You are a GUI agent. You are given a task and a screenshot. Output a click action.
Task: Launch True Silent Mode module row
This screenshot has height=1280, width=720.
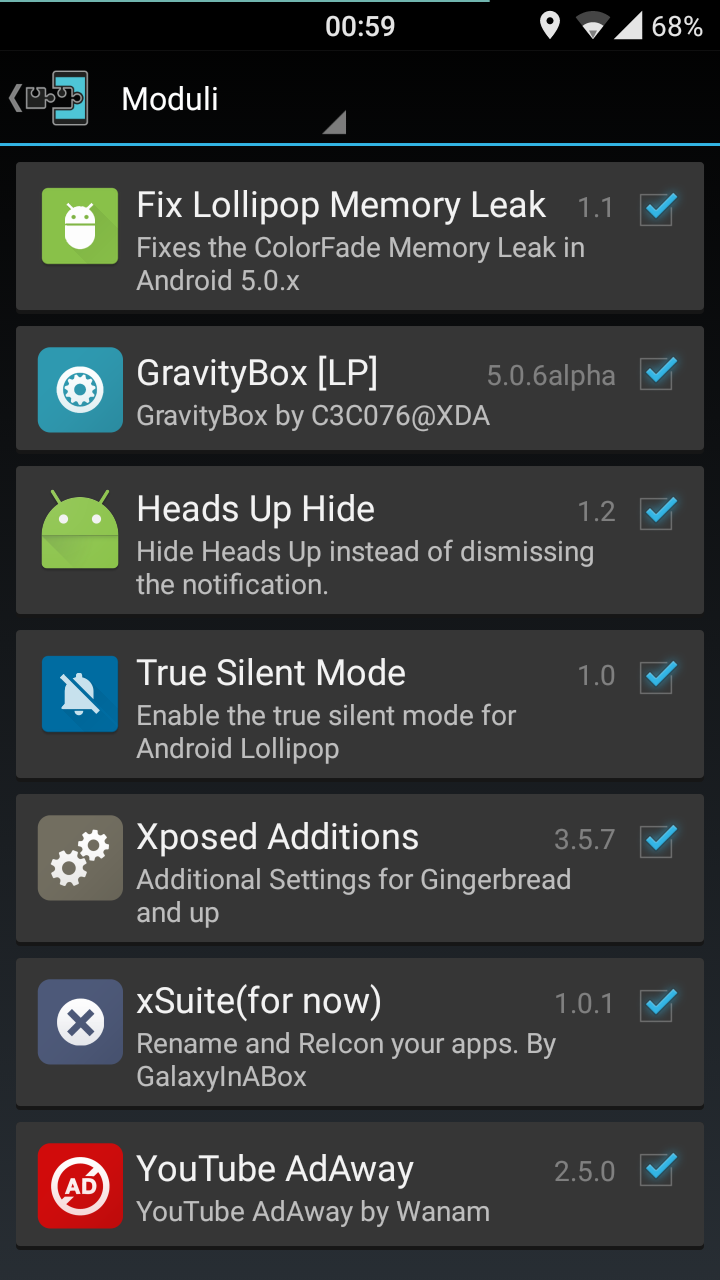click(x=360, y=704)
